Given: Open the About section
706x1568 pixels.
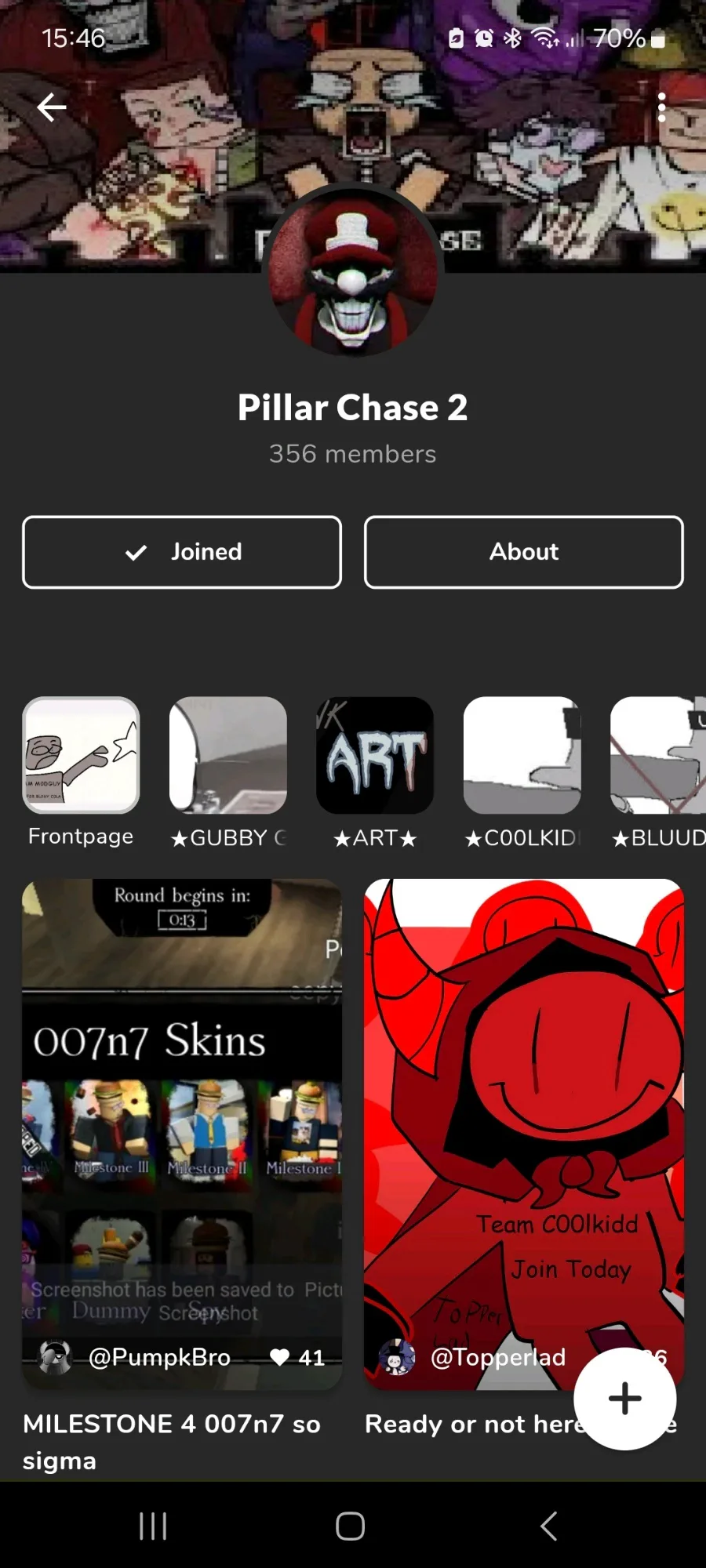Looking at the screenshot, I should coord(524,552).
